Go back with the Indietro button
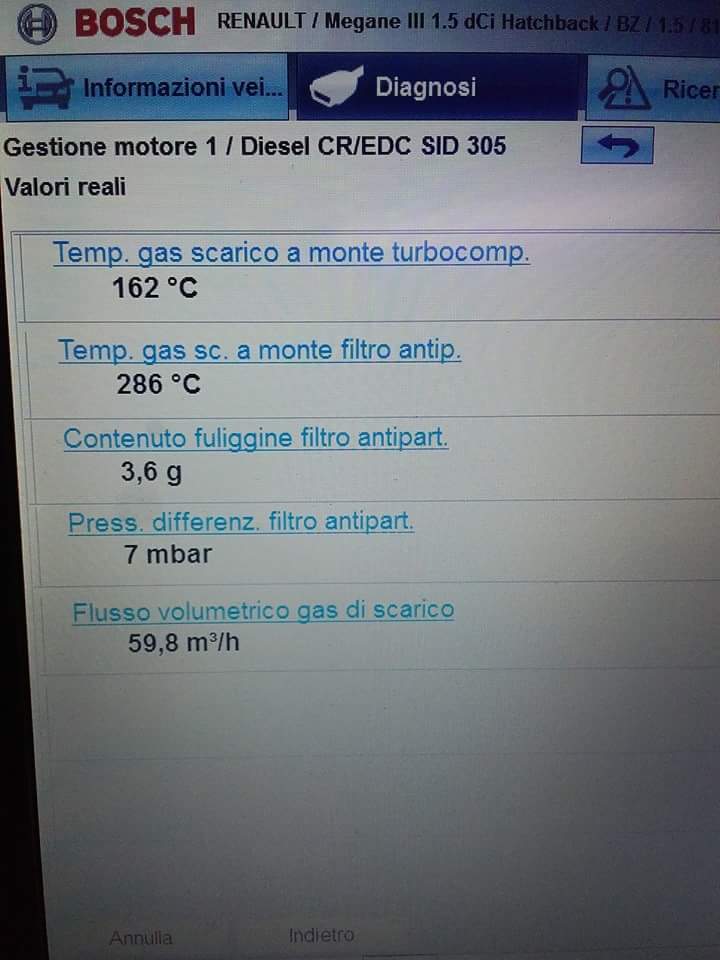This screenshot has width=720, height=960. [321, 935]
